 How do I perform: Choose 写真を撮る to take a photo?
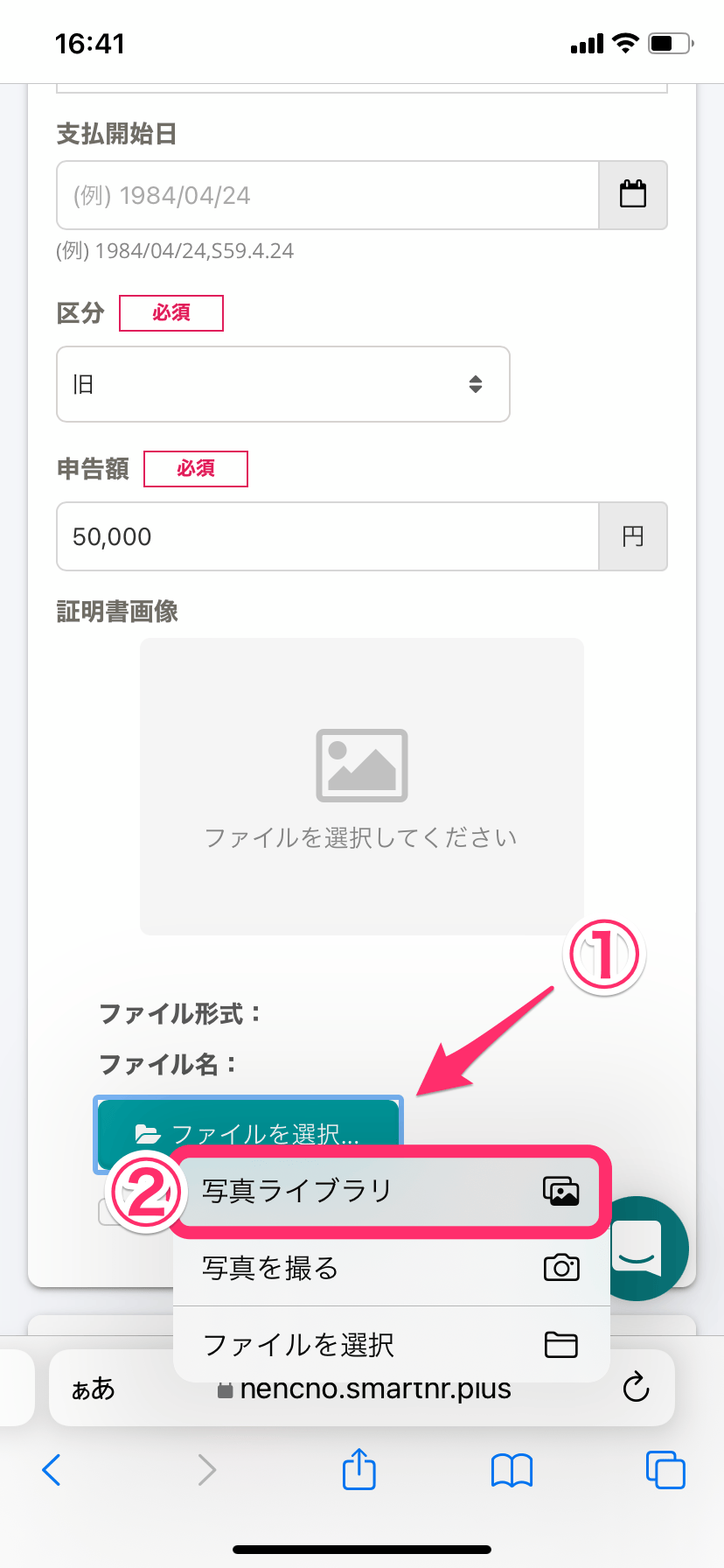coord(389,1268)
